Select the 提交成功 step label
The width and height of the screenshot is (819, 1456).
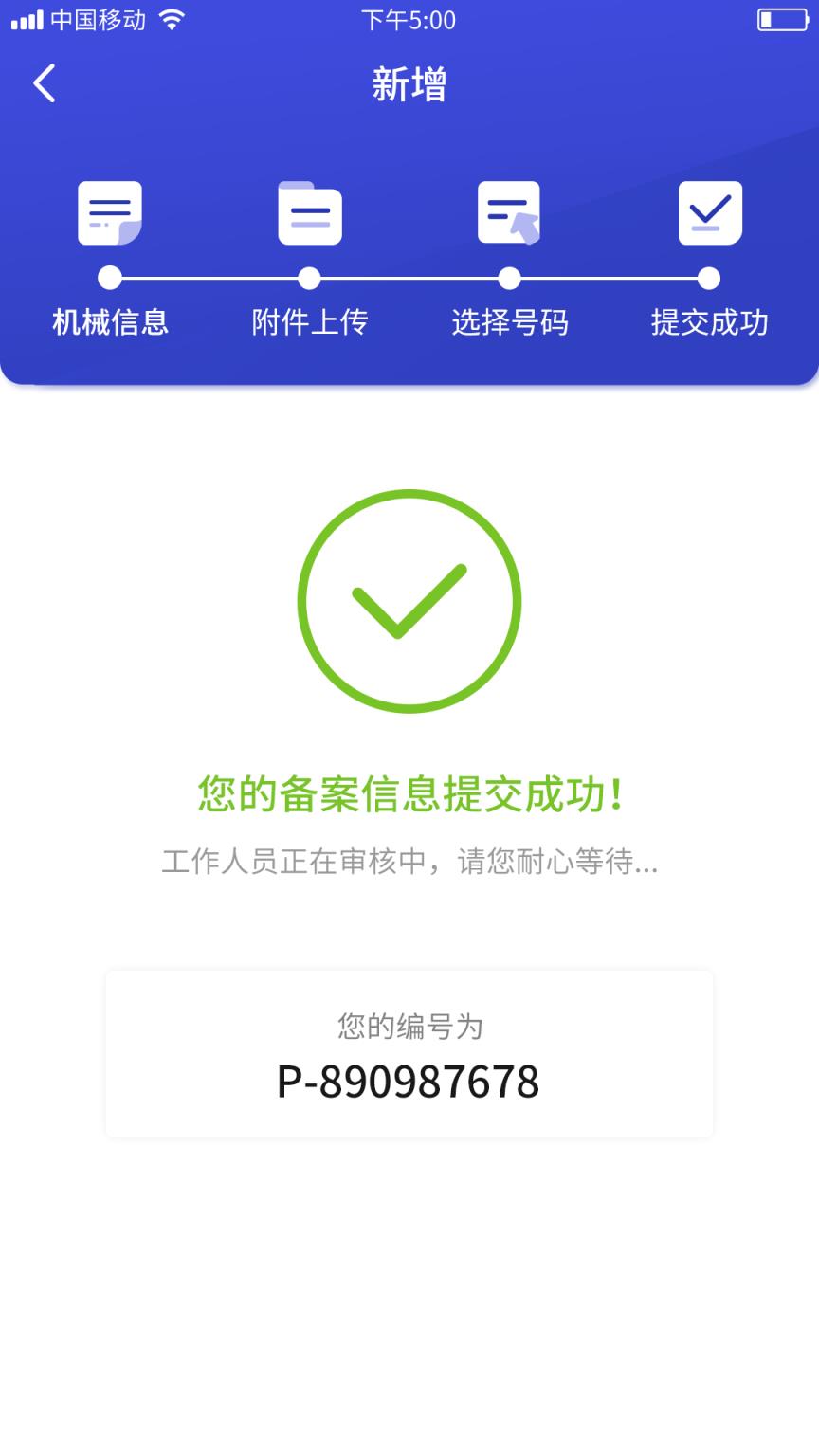point(710,322)
